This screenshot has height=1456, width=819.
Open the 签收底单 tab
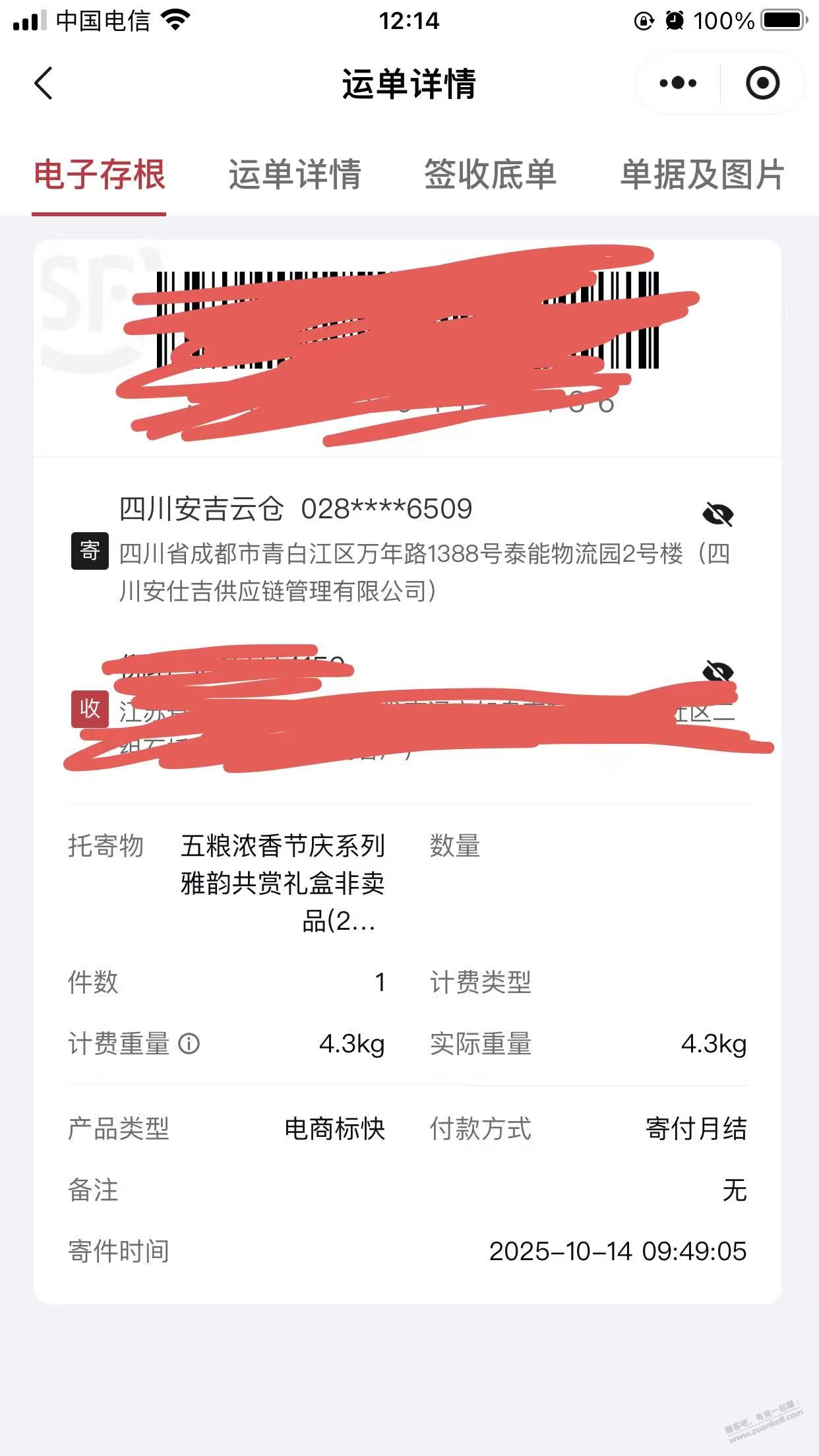[490, 175]
